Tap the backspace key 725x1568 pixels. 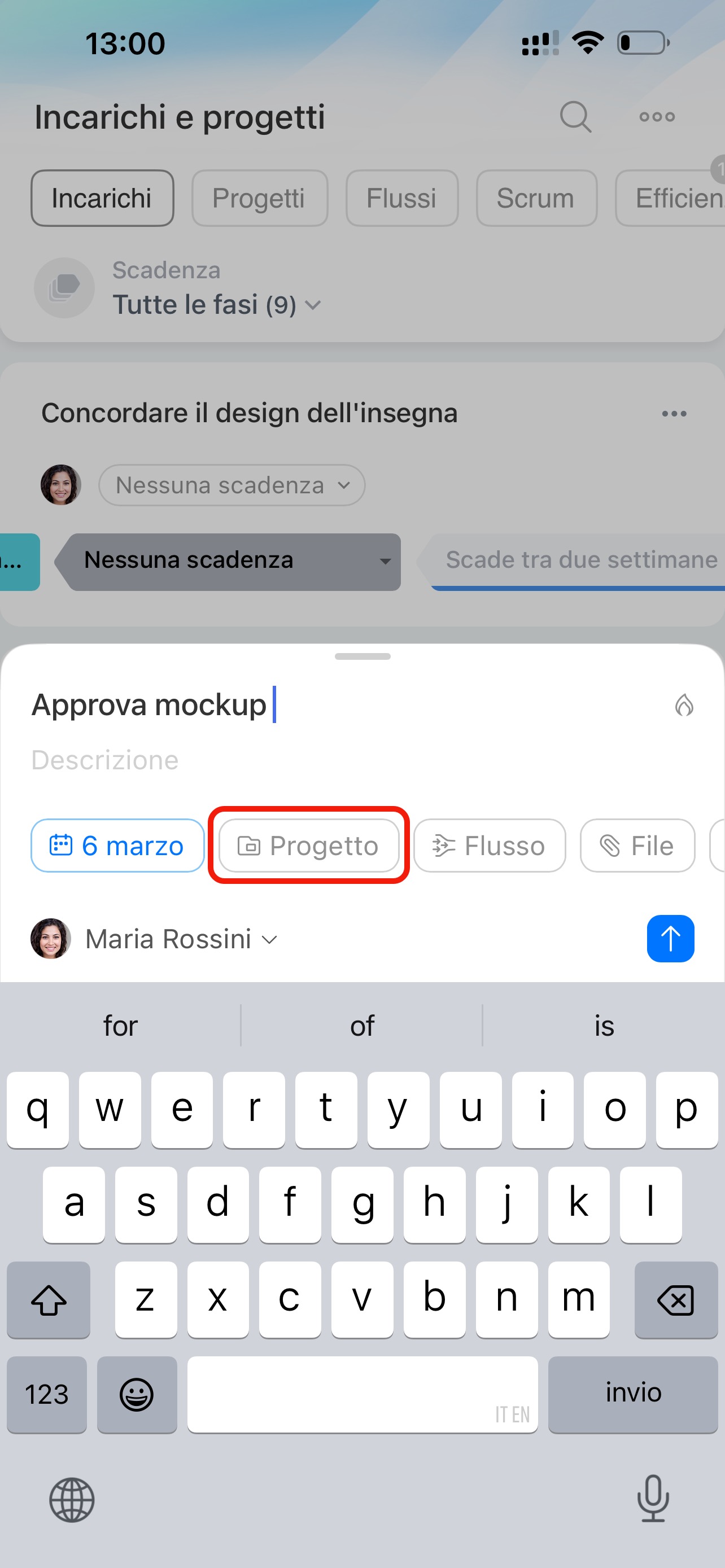click(x=675, y=1299)
